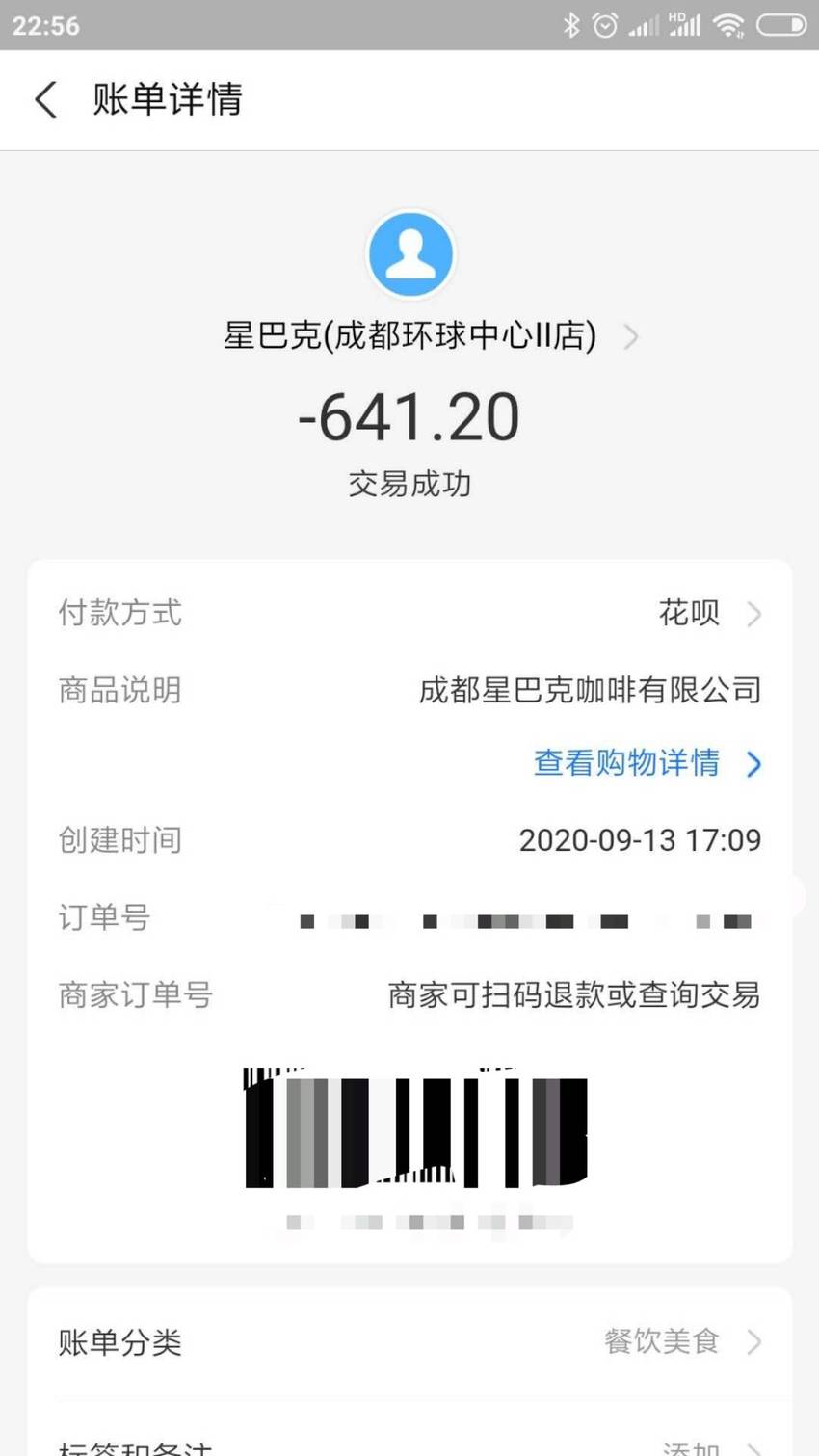Screen dimensions: 819x1456
Task: Open 付款方式 花呗 details
Action: coord(409,613)
